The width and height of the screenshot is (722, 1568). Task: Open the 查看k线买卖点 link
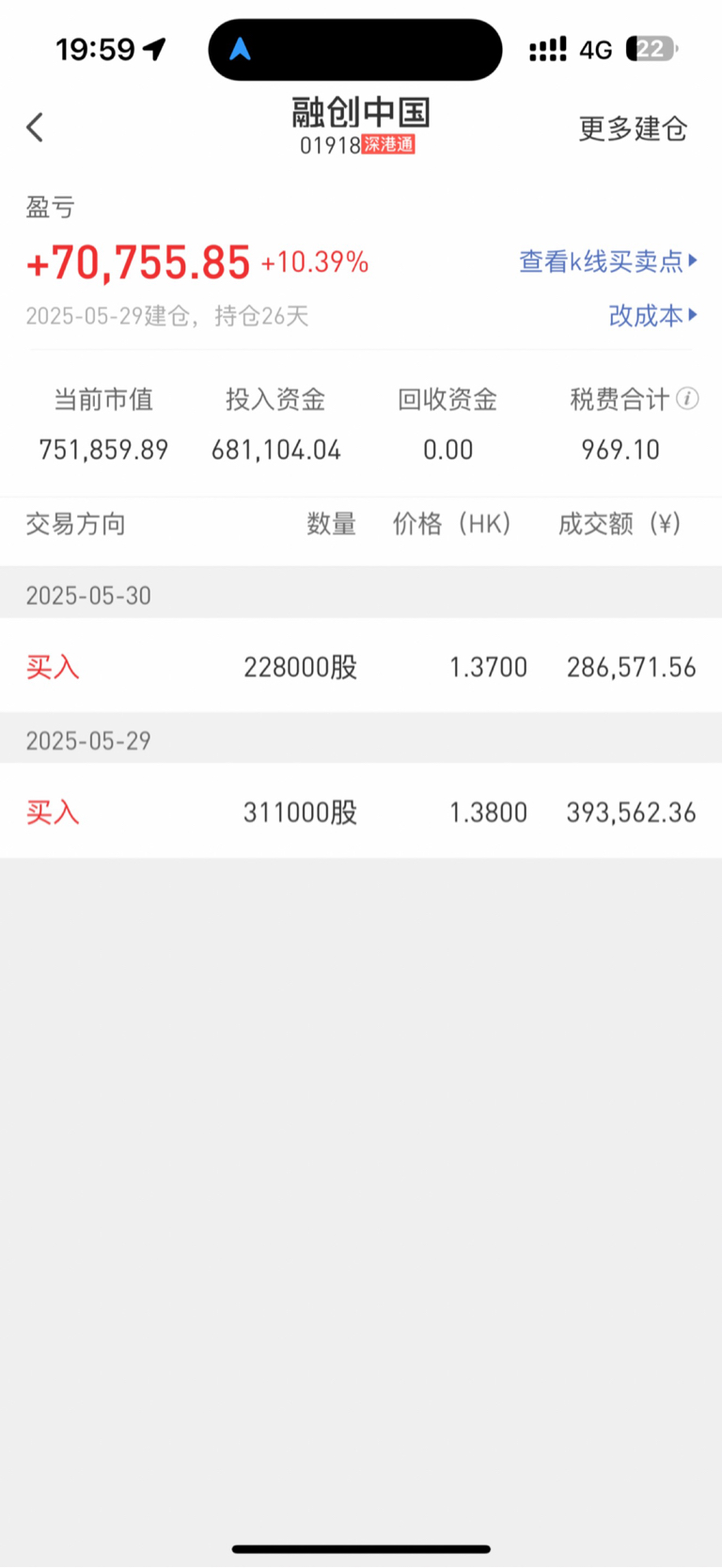click(x=608, y=261)
